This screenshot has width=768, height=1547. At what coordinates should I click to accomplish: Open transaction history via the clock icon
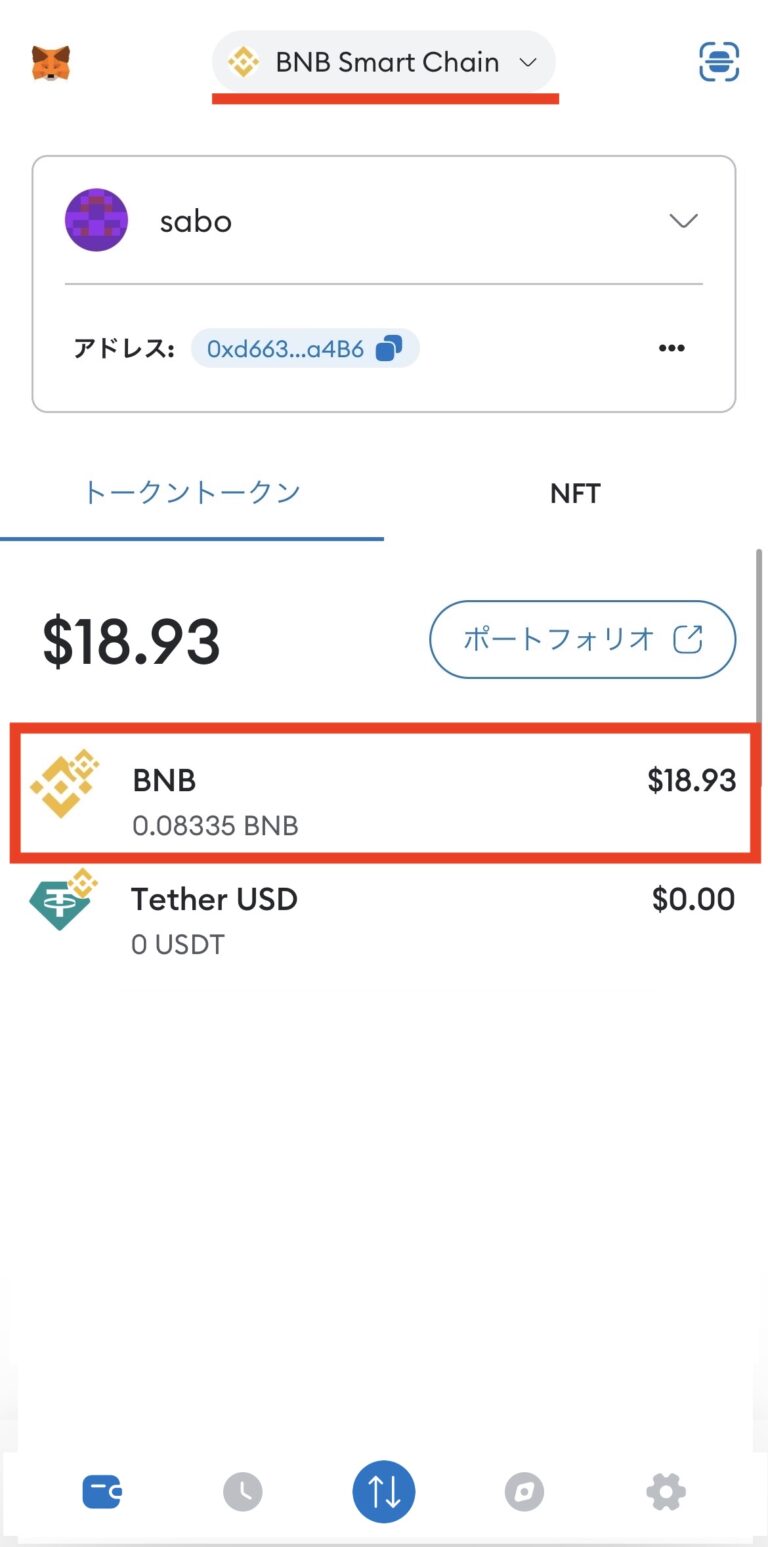click(242, 1491)
